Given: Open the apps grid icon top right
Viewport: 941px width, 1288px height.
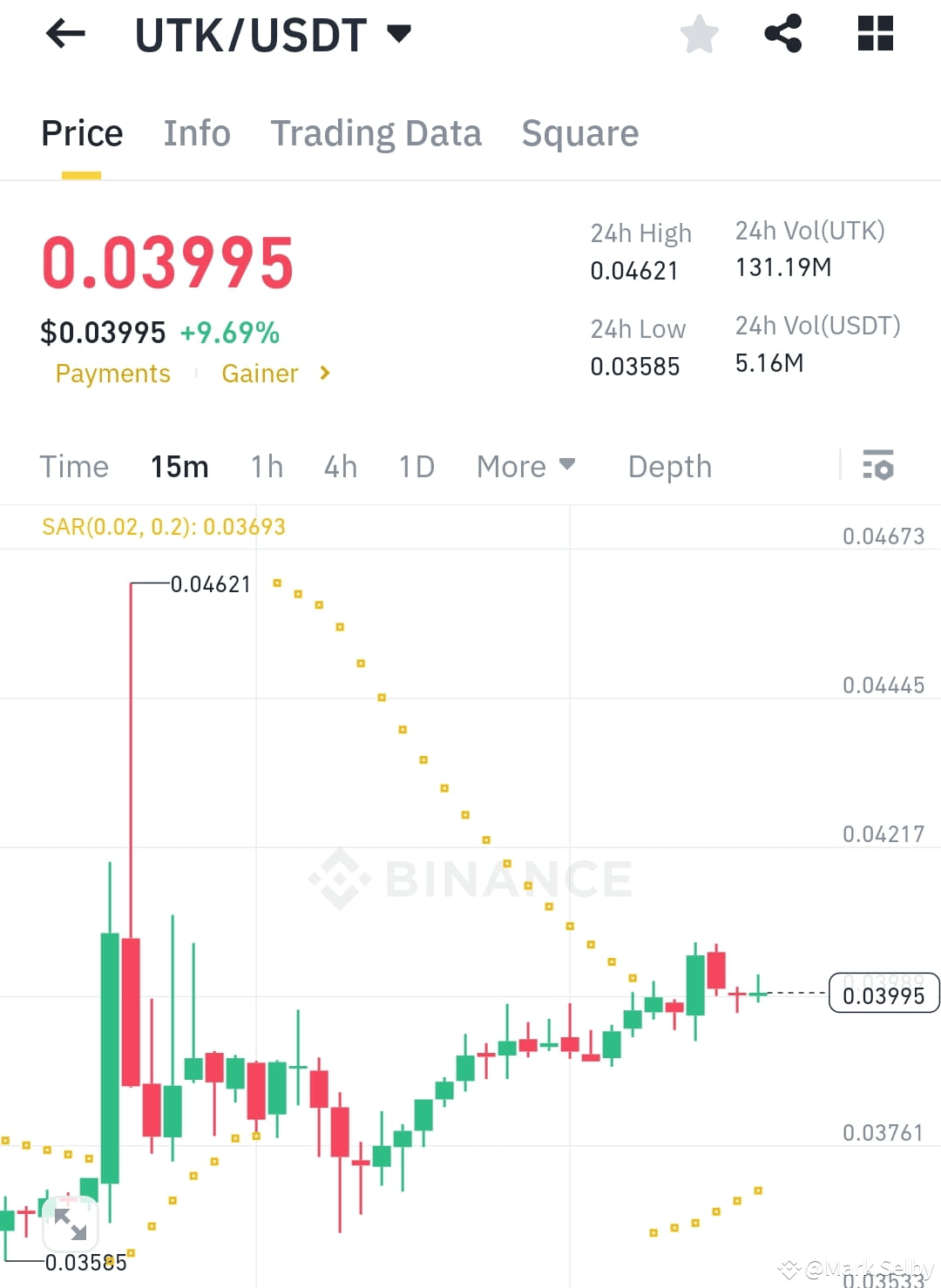Looking at the screenshot, I should (x=874, y=33).
